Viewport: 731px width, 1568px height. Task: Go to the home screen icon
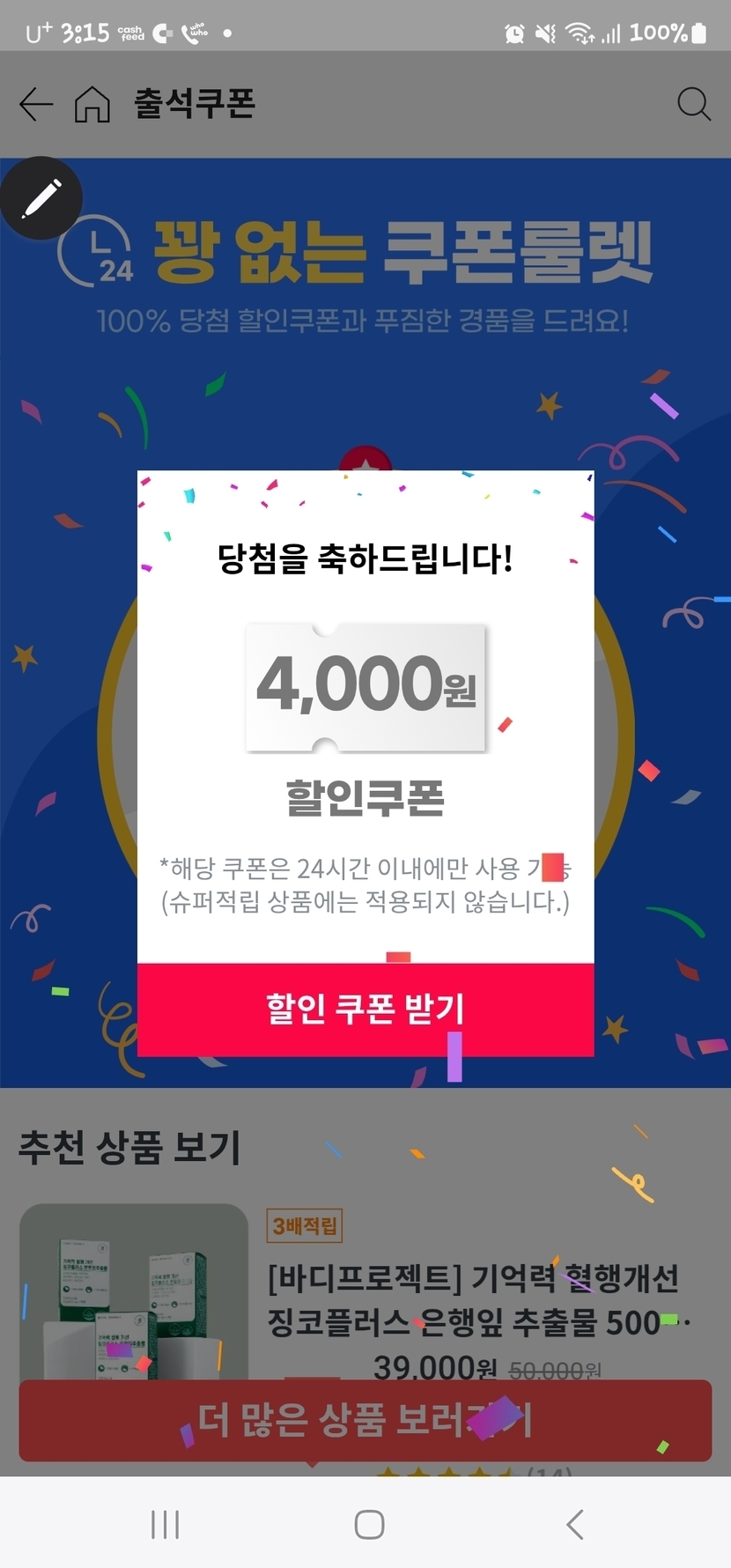click(92, 104)
